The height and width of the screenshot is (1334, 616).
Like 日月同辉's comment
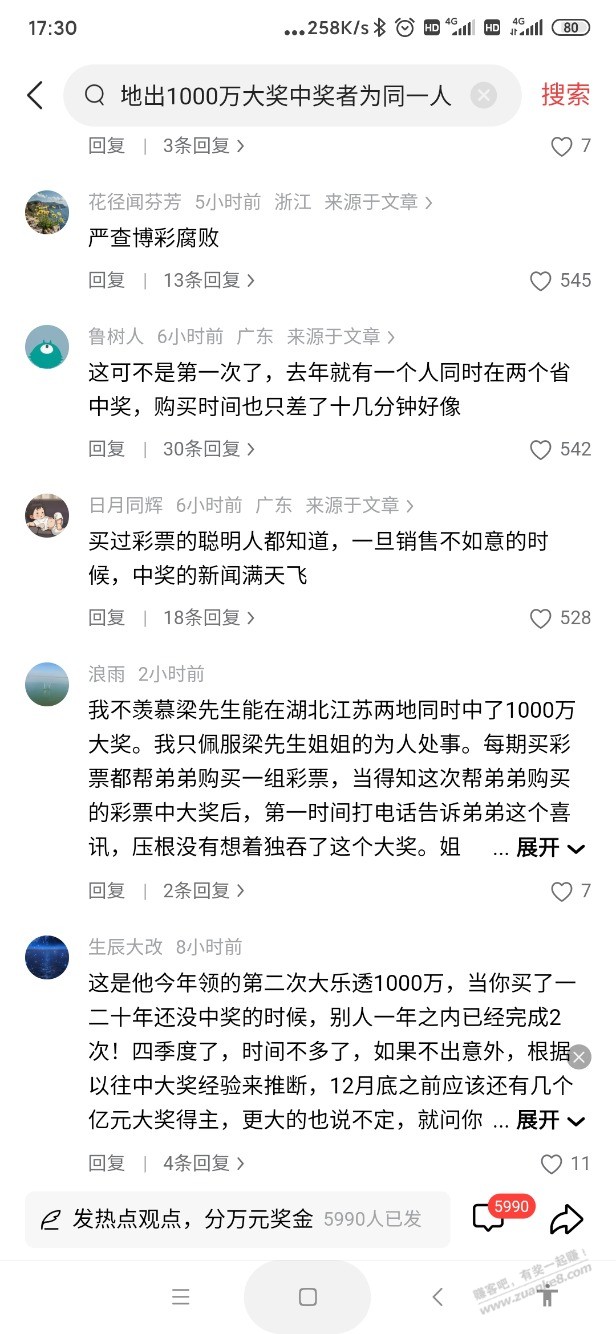[541, 618]
